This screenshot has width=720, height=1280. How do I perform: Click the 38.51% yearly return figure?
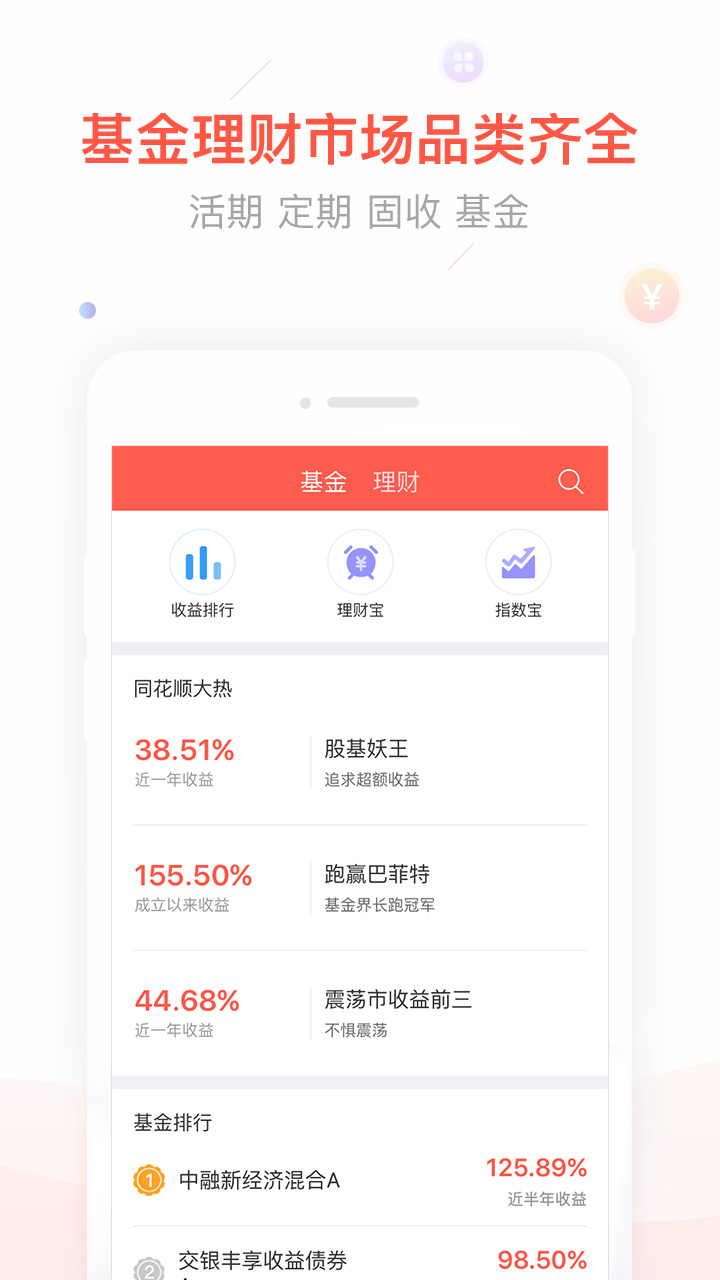(186, 747)
